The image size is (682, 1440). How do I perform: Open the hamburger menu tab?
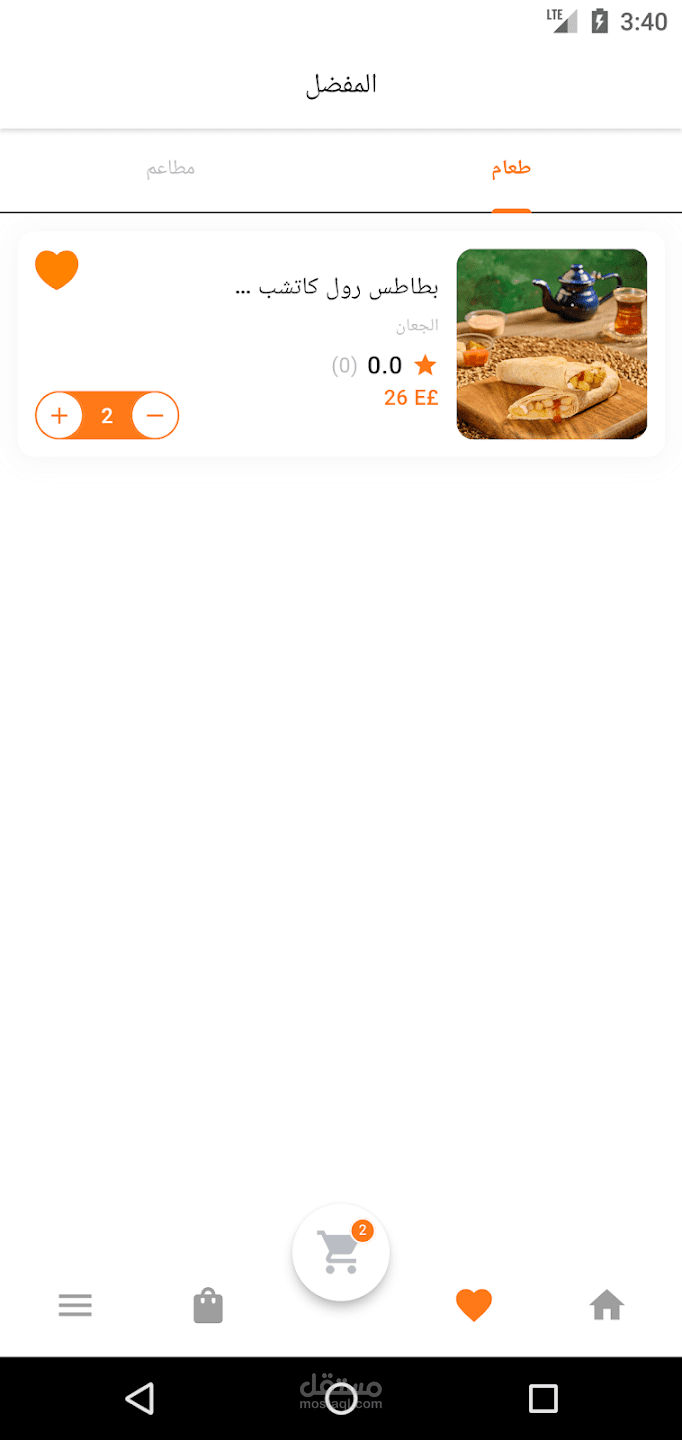click(75, 1305)
